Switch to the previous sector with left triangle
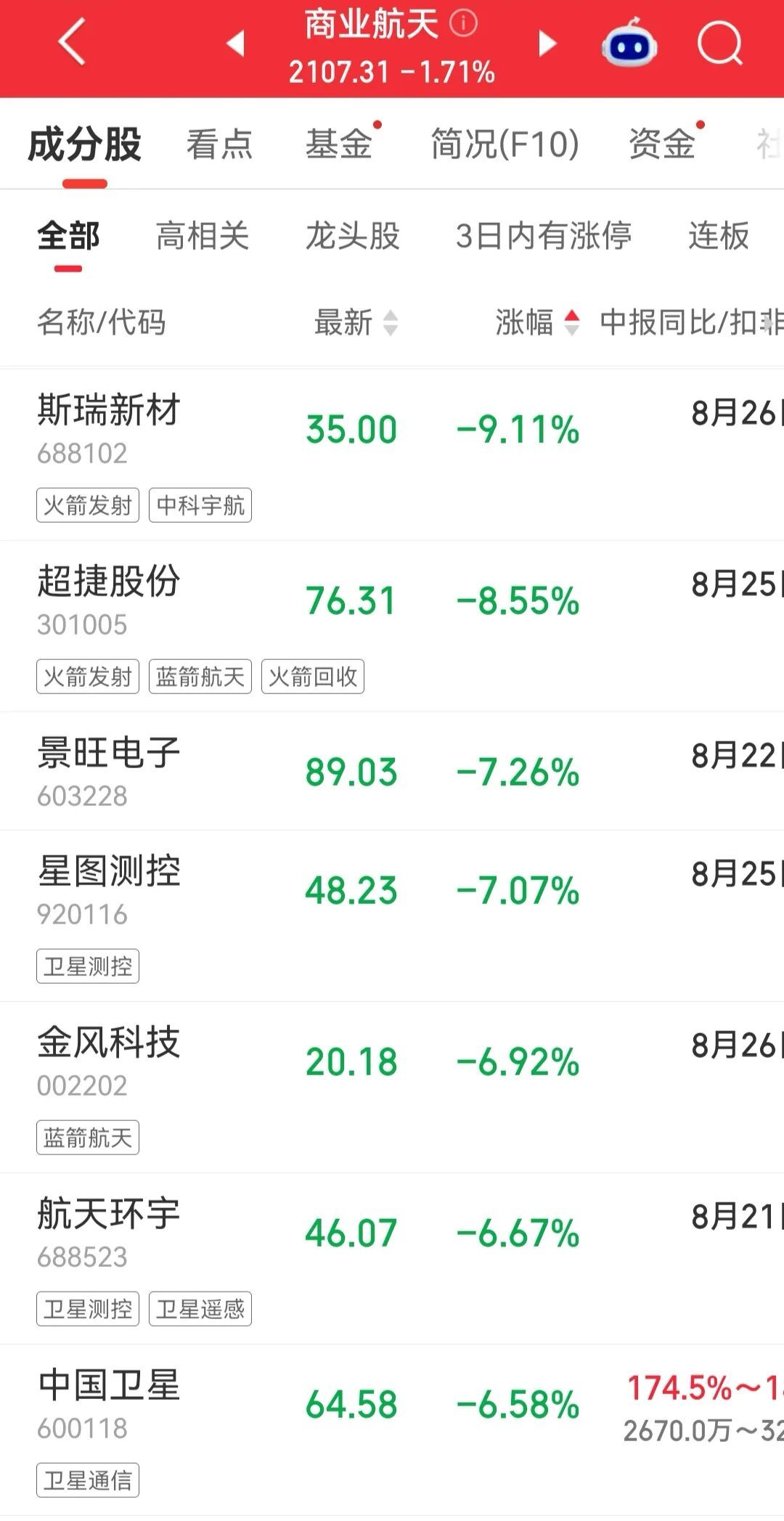The height and width of the screenshot is (1521, 784). [235, 44]
